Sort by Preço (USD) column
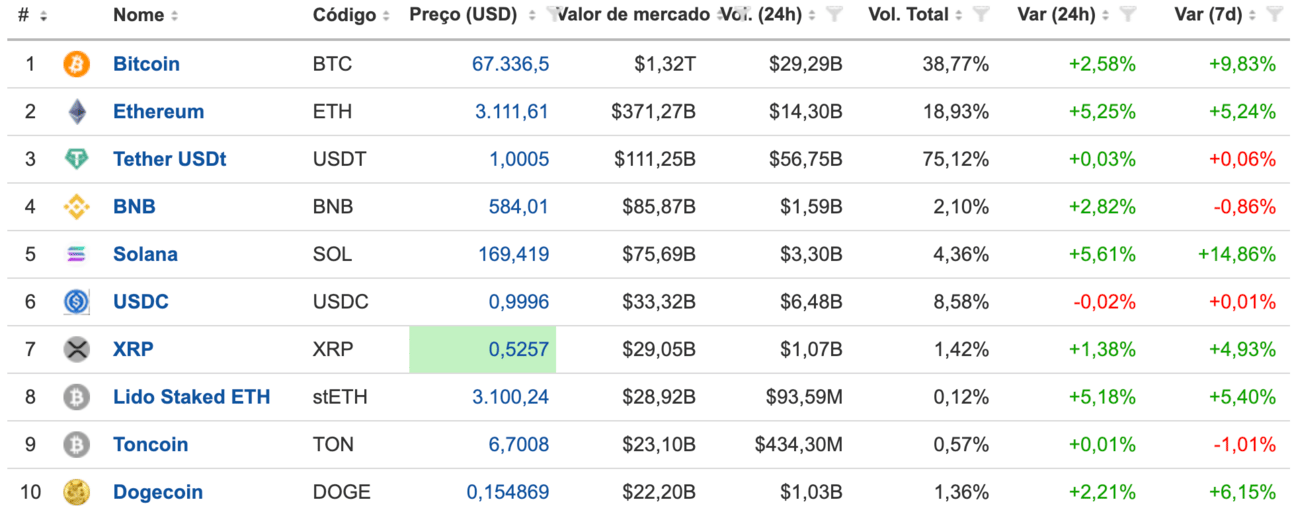This screenshot has width=1292, height=510. 463,15
